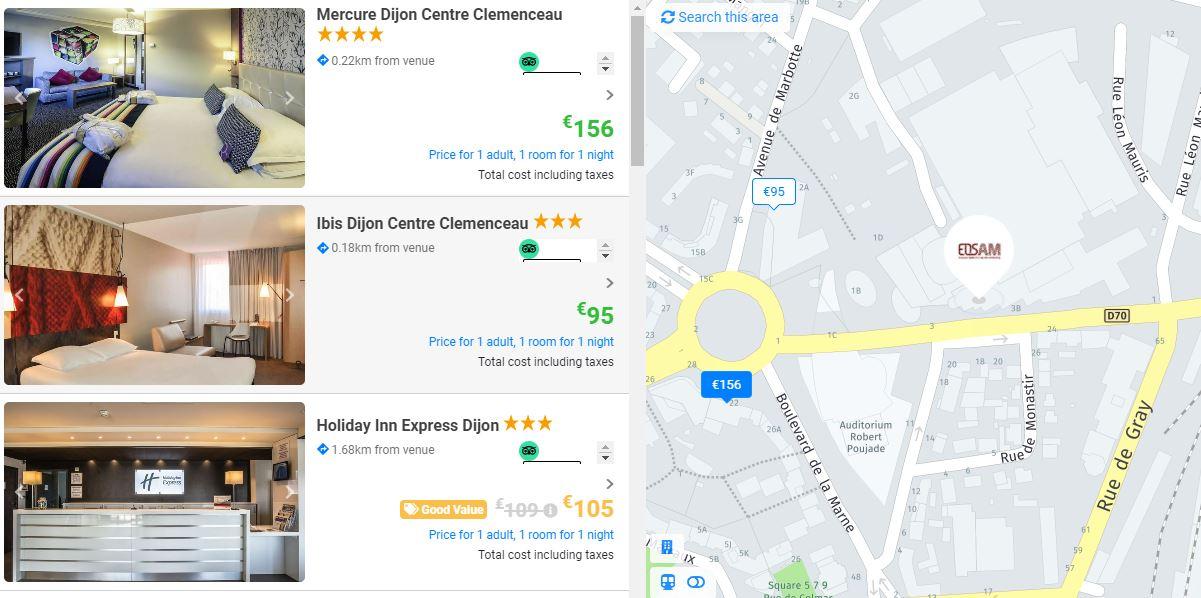Toggle the train transit layer on map
Image resolution: width=1201 pixels, height=598 pixels.
coord(667,582)
